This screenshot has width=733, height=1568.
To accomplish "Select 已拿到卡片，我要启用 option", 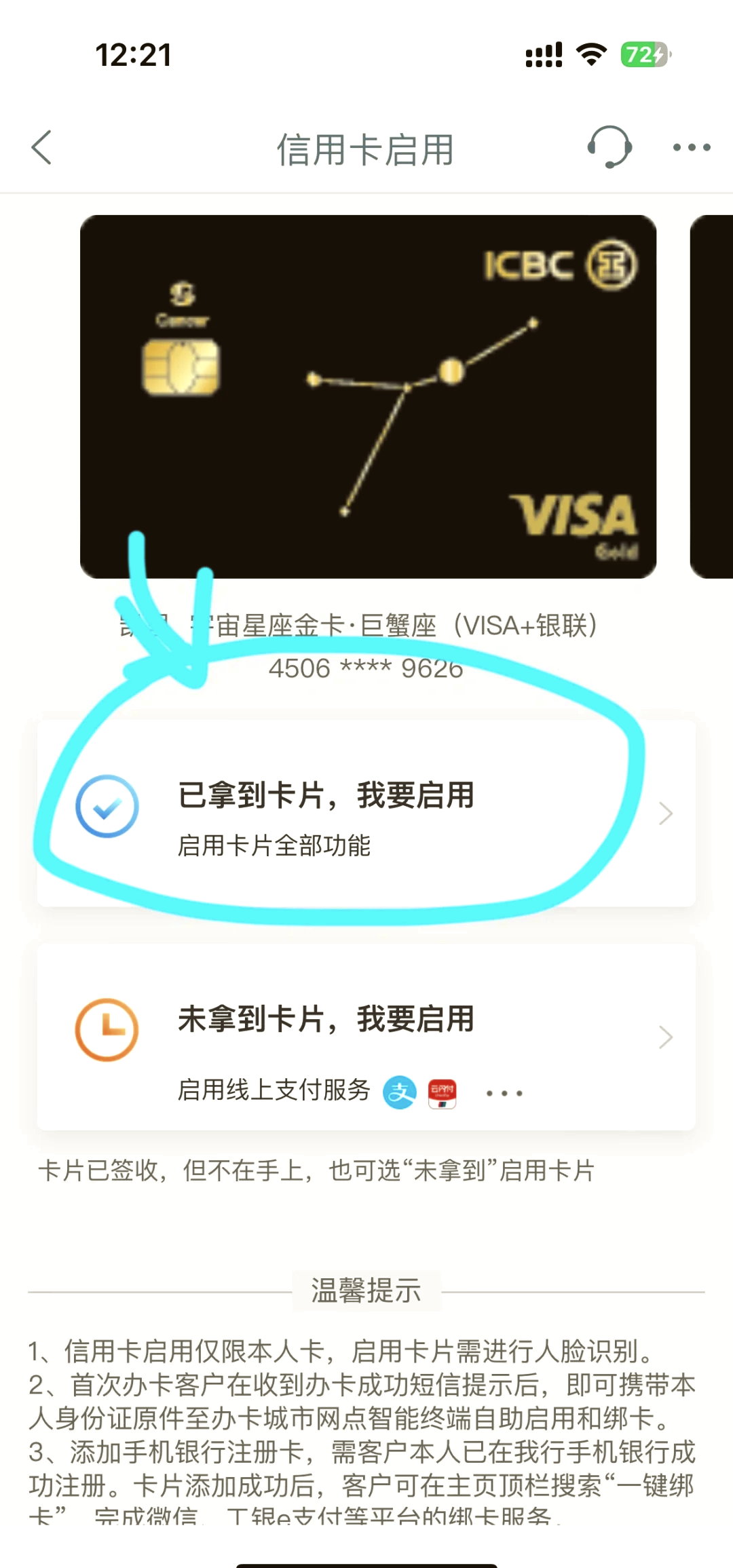I will [366, 813].
